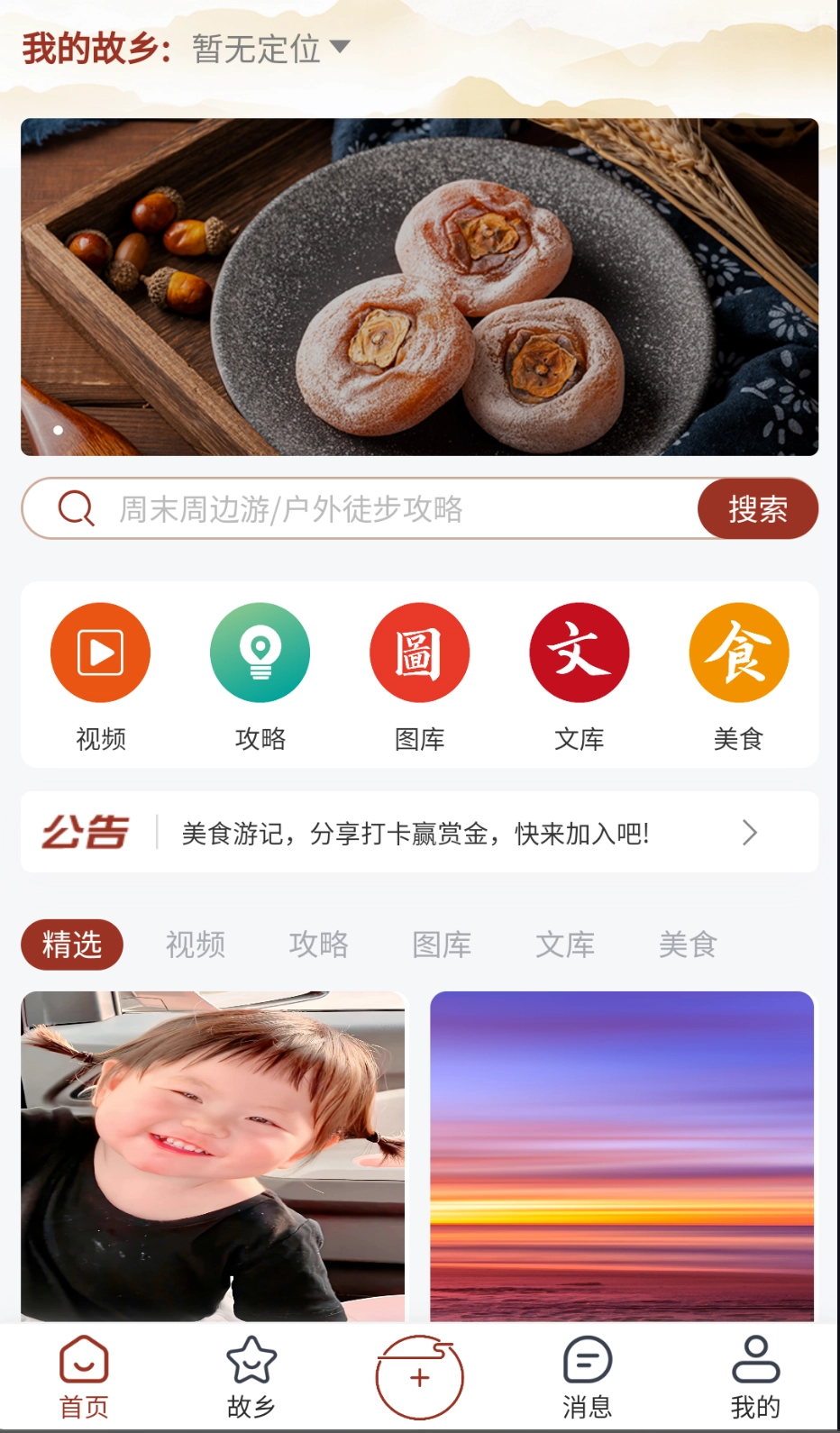Select the 精选 tab
Screen dimensions: 840x1433
(x=72, y=945)
